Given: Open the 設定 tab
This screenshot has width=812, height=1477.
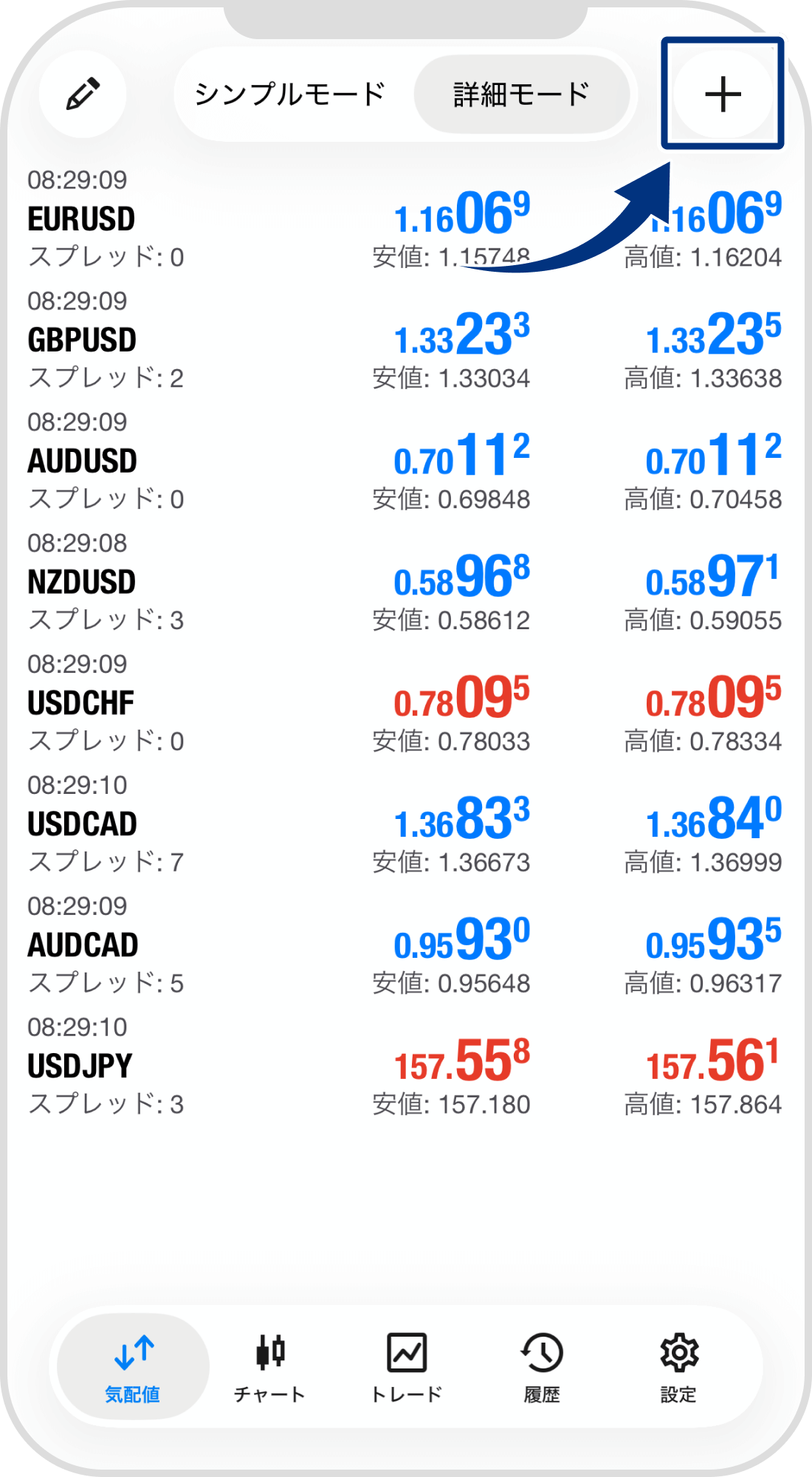Looking at the screenshot, I should tap(678, 1367).
